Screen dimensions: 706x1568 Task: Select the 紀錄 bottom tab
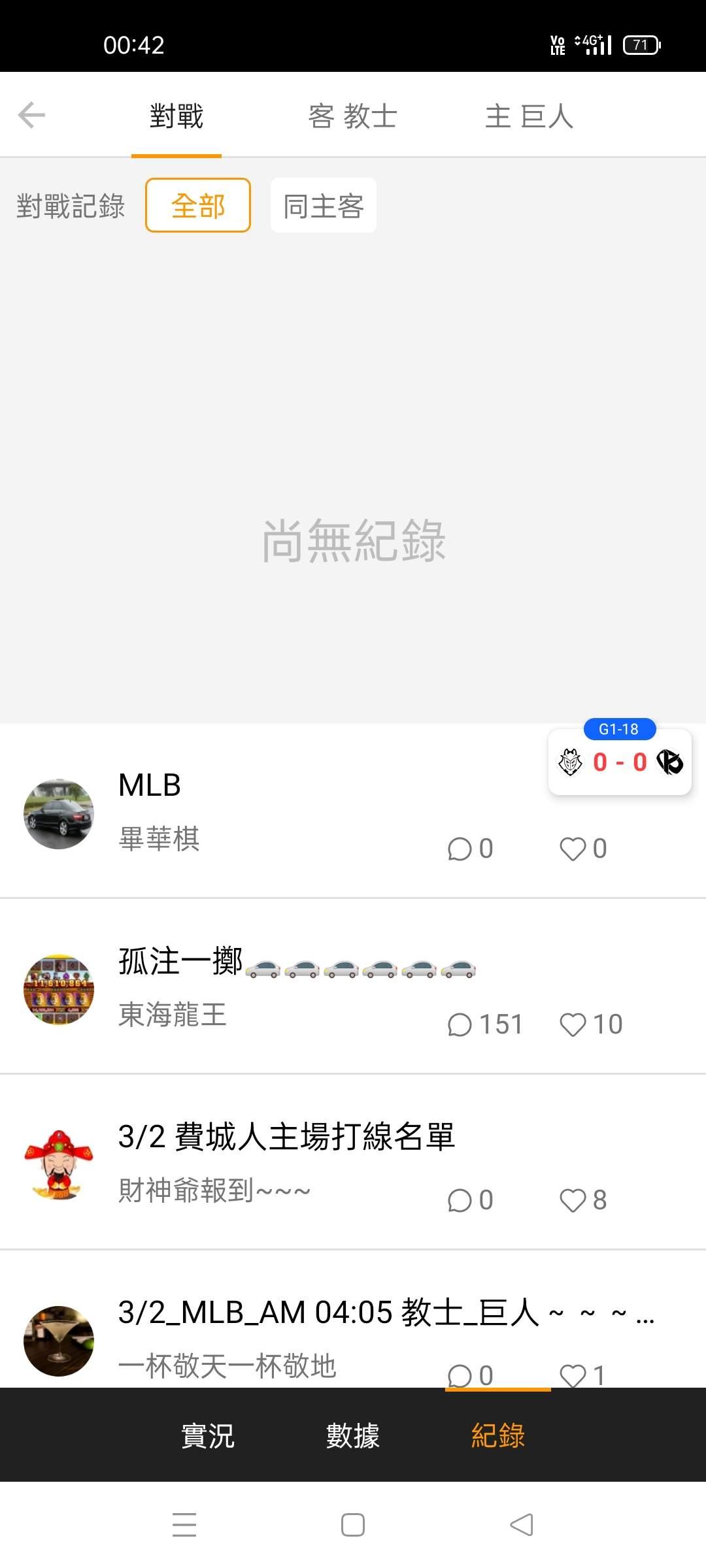click(x=498, y=1436)
